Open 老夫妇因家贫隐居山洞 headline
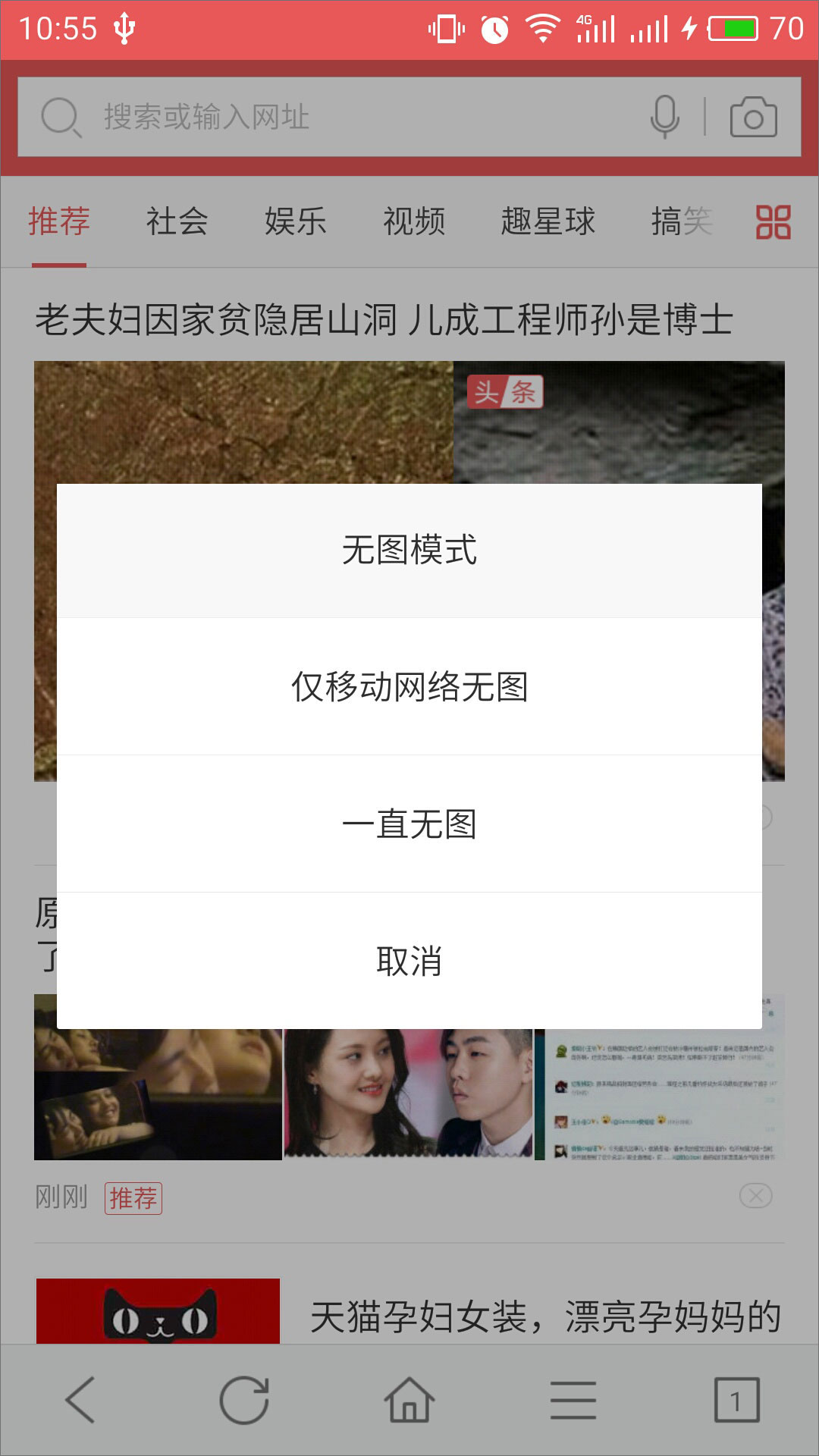Viewport: 819px width, 1456px height. 384,319
